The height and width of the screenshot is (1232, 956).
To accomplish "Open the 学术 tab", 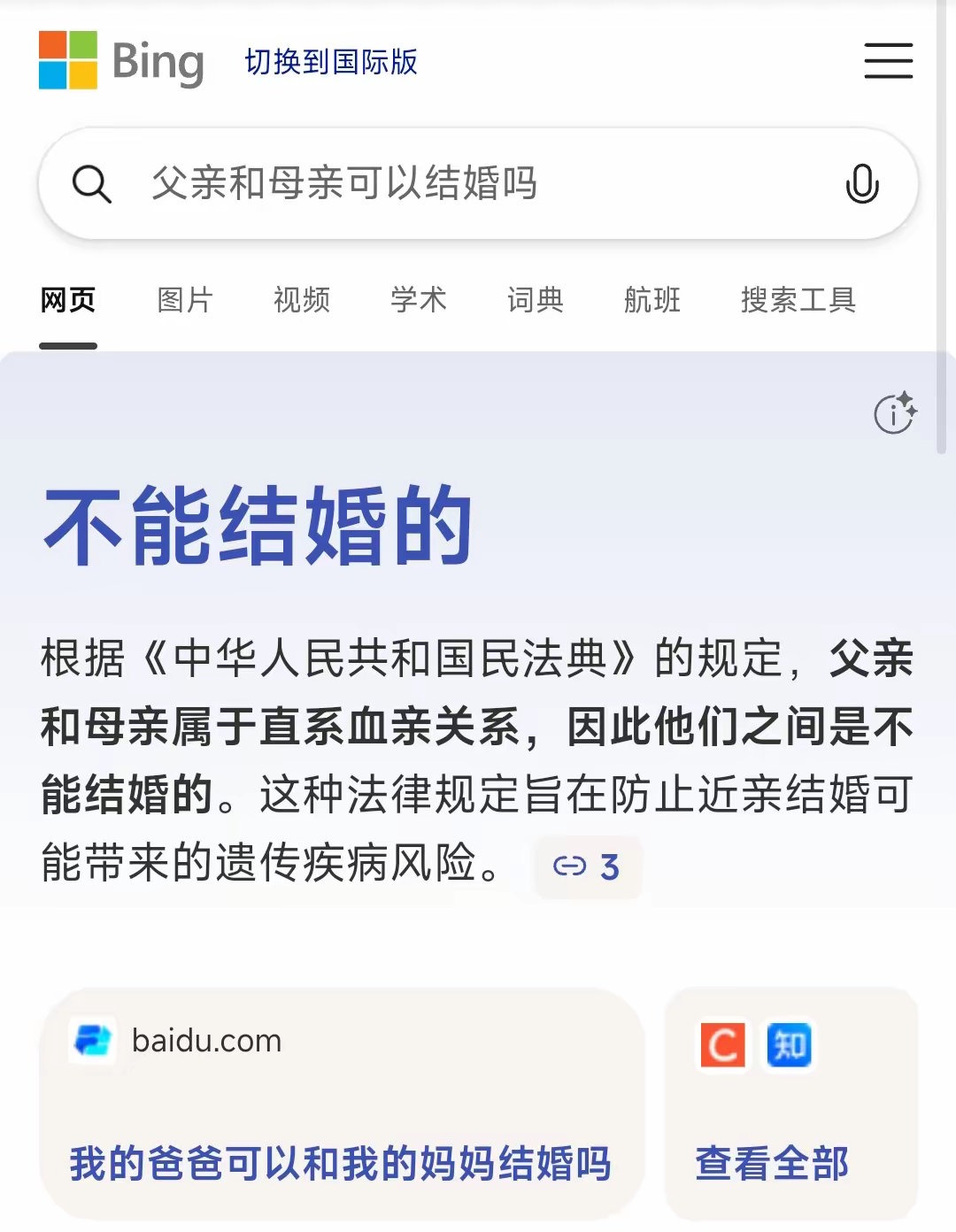I will [419, 300].
